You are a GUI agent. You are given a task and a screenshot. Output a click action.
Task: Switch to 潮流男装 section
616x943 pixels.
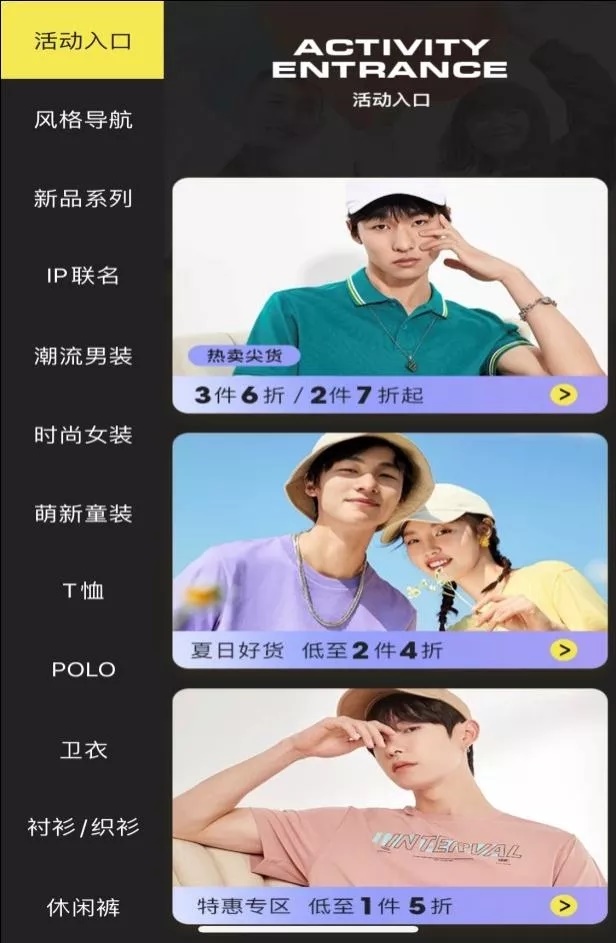82,356
